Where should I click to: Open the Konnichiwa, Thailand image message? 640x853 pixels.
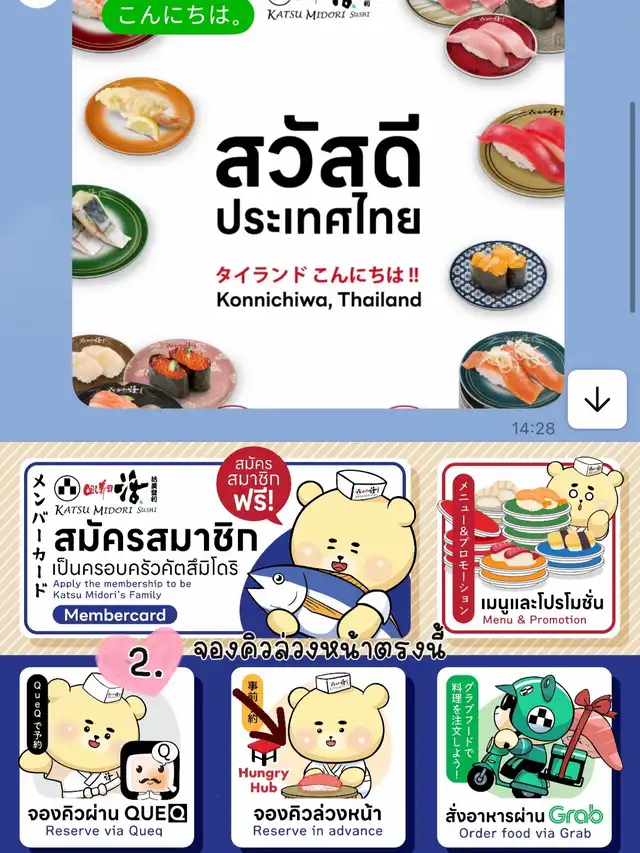(x=318, y=210)
